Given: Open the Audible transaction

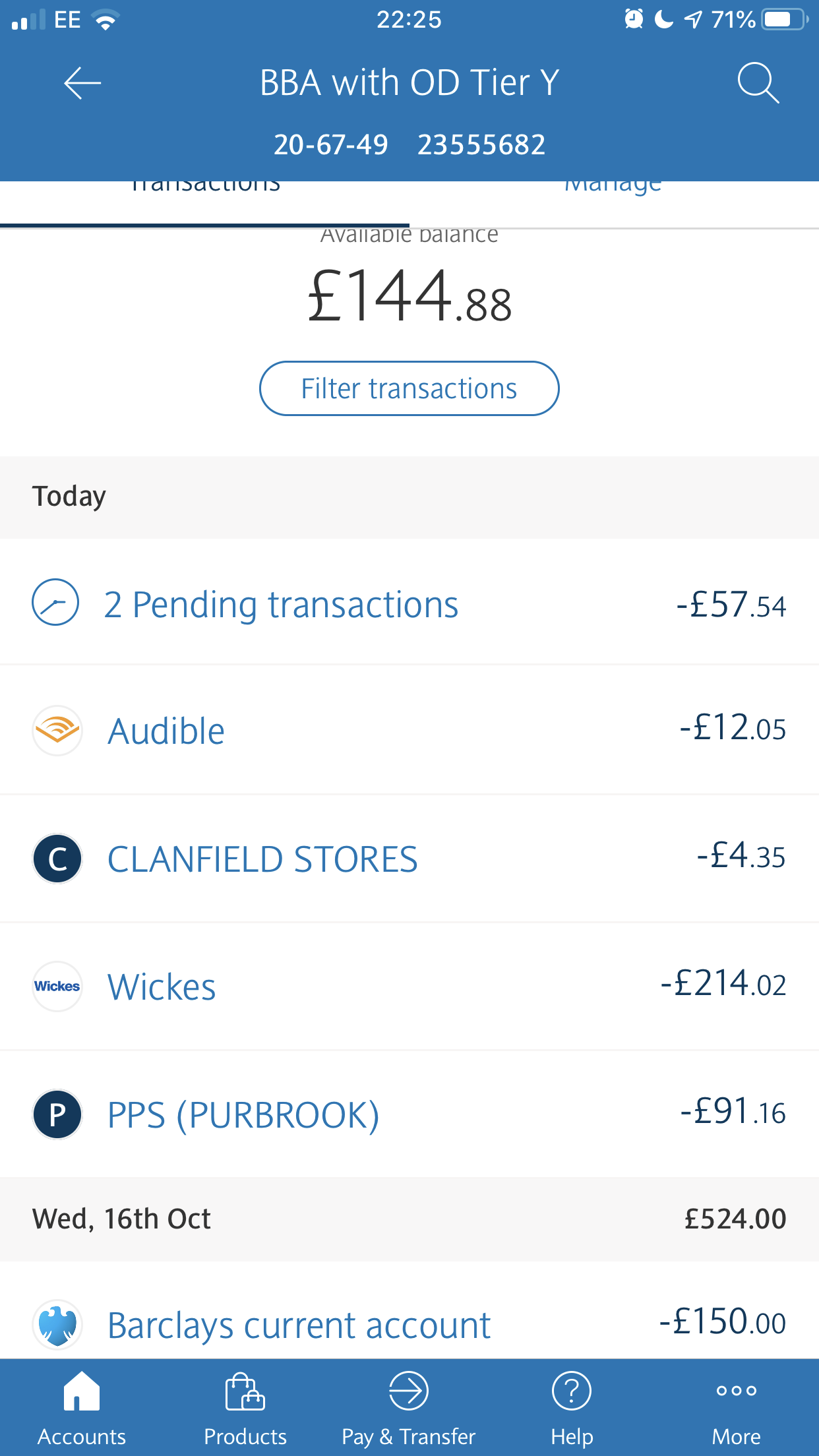Looking at the screenshot, I should 409,731.
